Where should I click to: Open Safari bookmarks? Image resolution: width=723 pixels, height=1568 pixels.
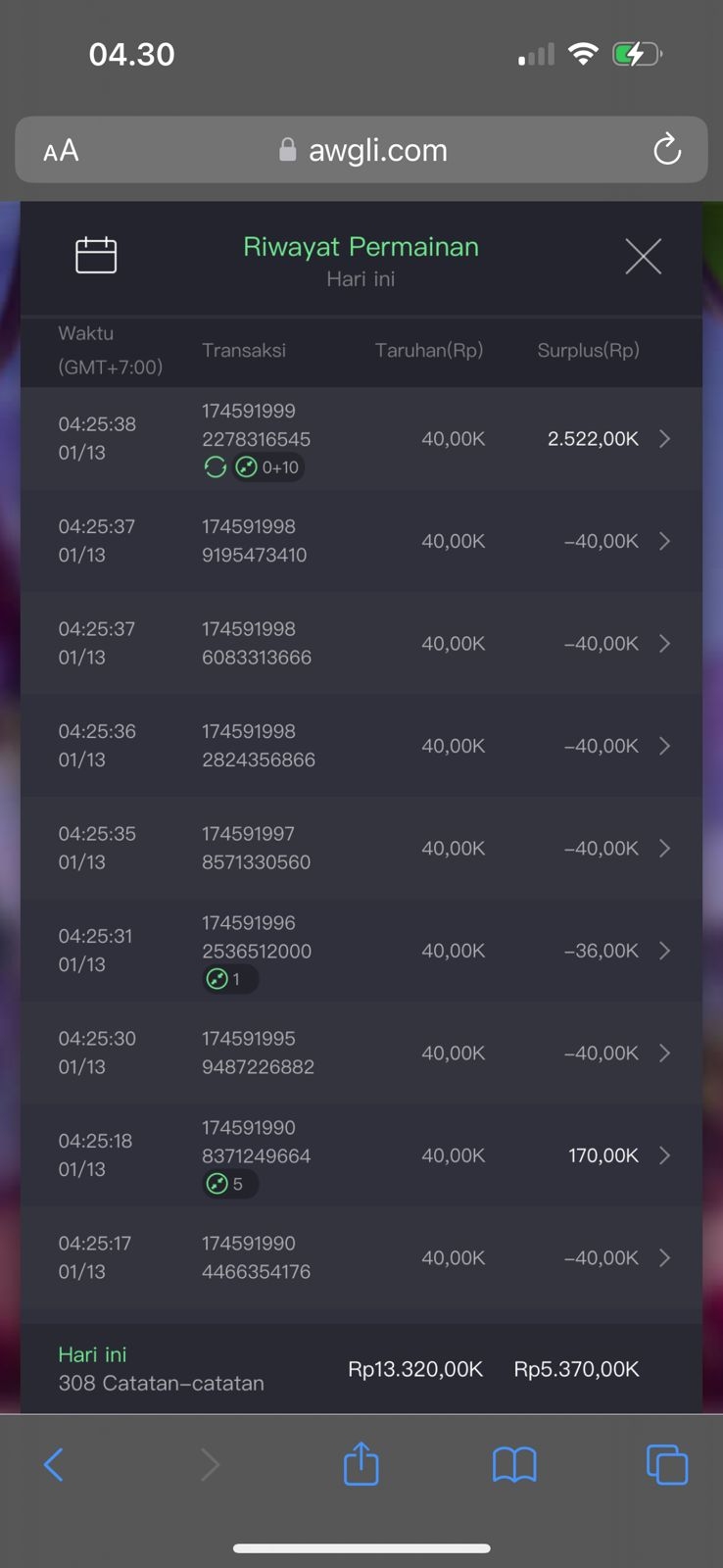(514, 1465)
